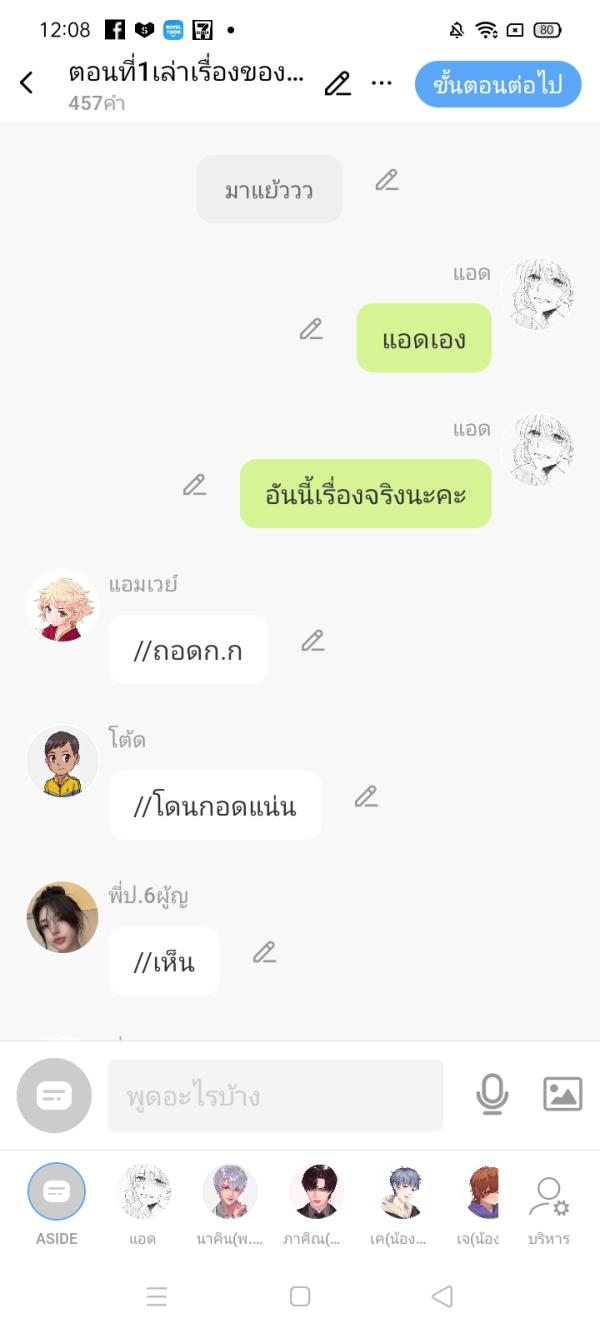Edit the //โดนกอดแน่น message
The width and height of the screenshot is (600, 1333).
(366, 797)
